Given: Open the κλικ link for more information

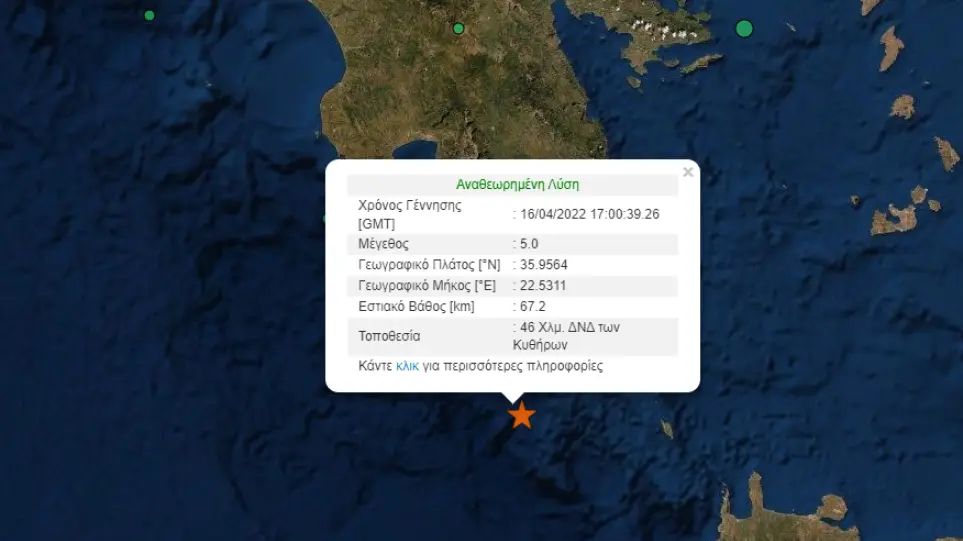Looking at the screenshot, I should tap(407, 366).
